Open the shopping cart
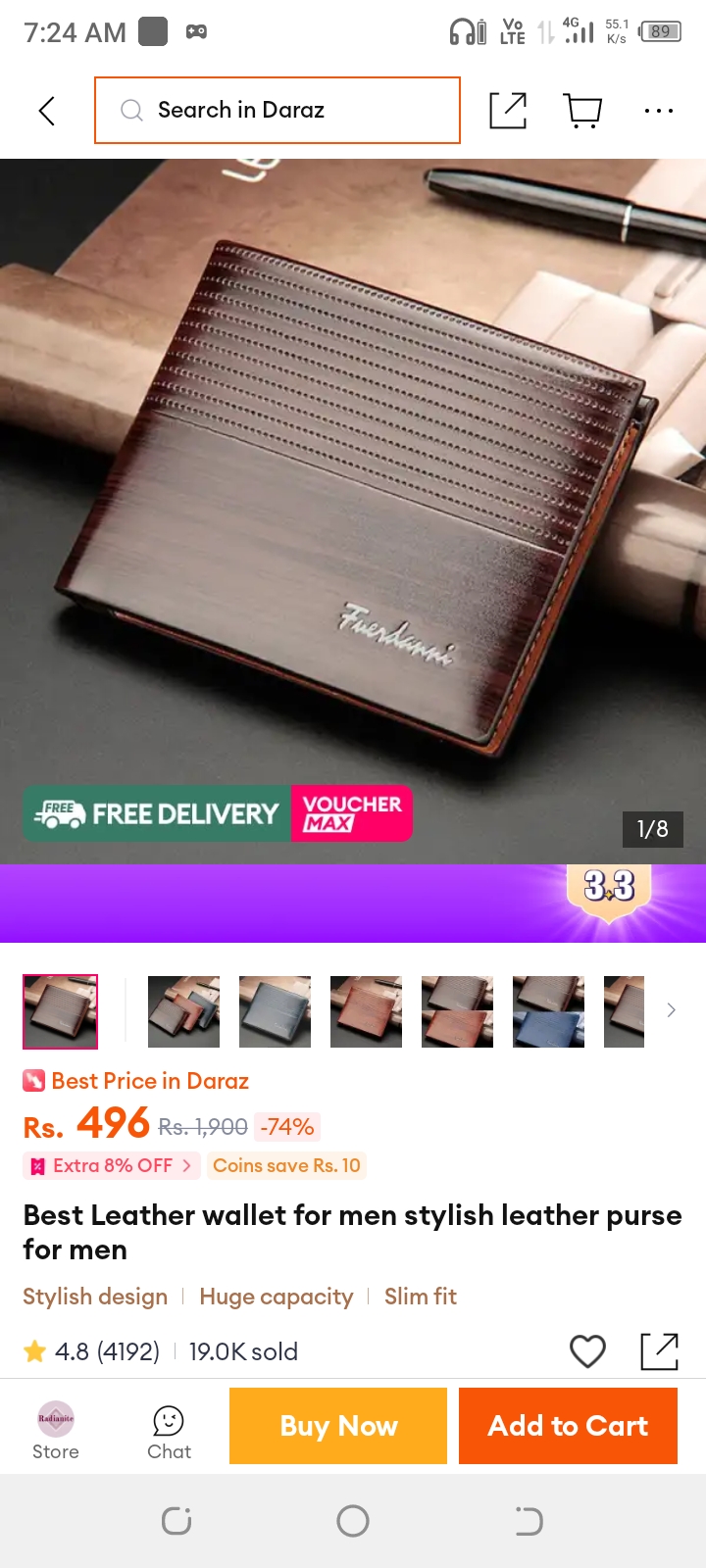The height and width of the screenshot is (1568, 706). click(x=583, y=111)
